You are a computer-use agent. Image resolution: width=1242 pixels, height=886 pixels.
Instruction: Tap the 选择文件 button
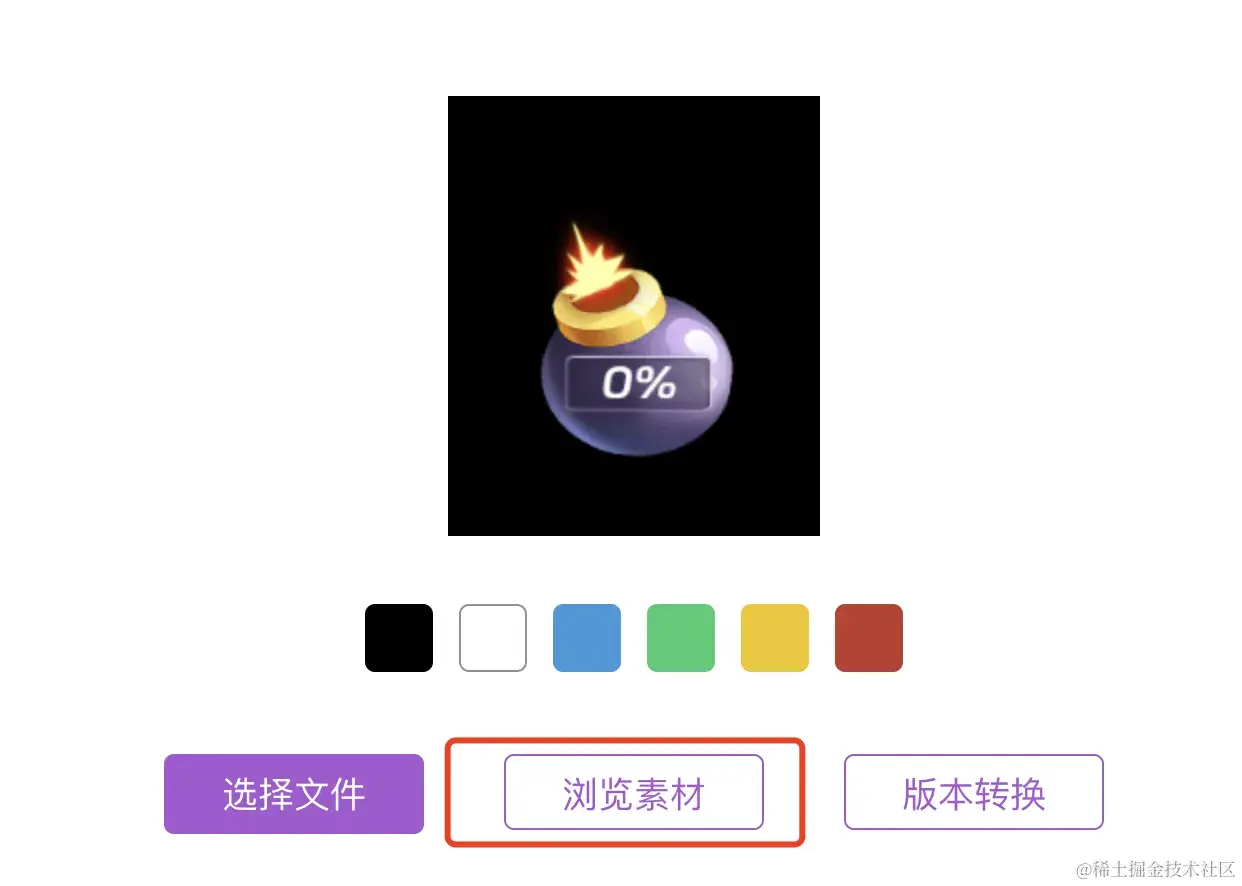(x=294, y=794)
